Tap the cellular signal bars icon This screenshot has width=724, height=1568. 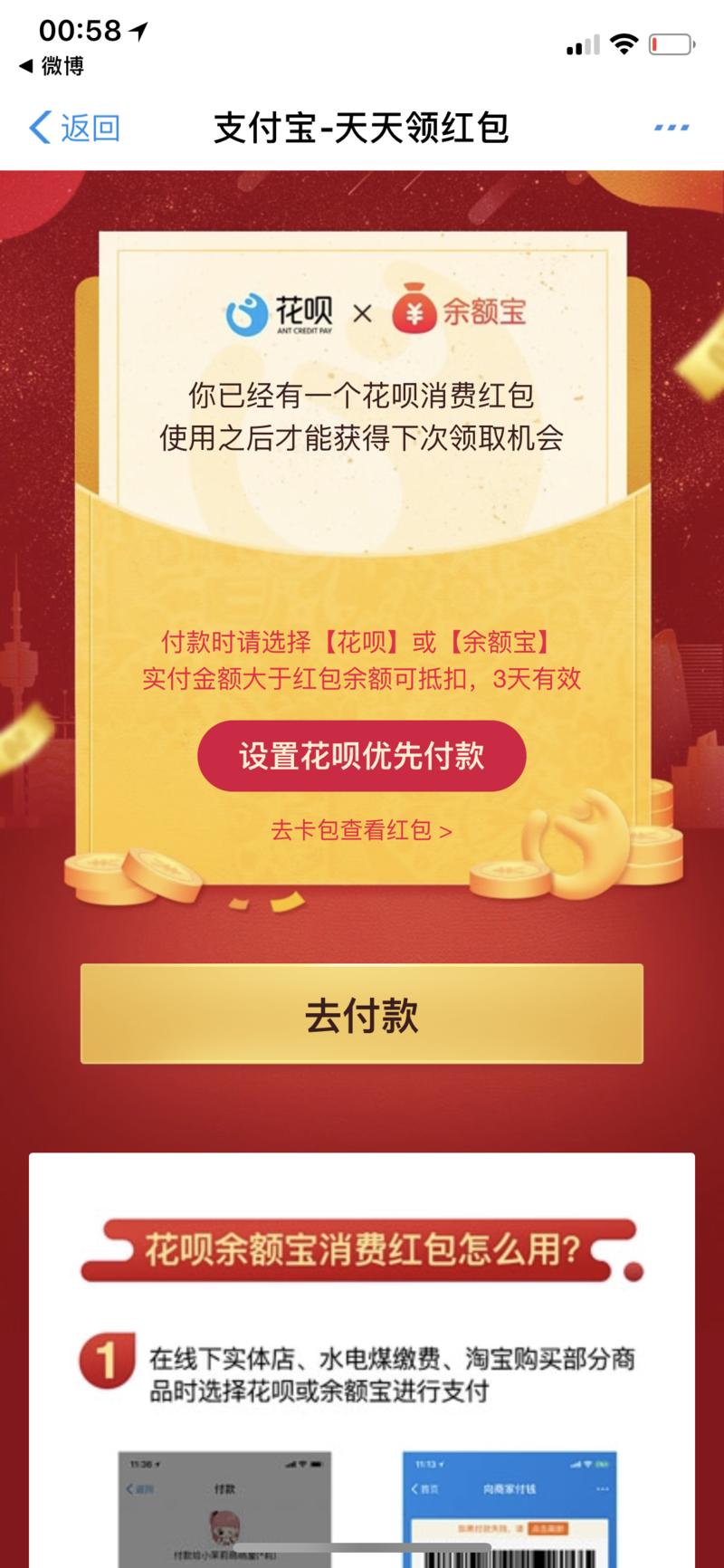point(579,41)
